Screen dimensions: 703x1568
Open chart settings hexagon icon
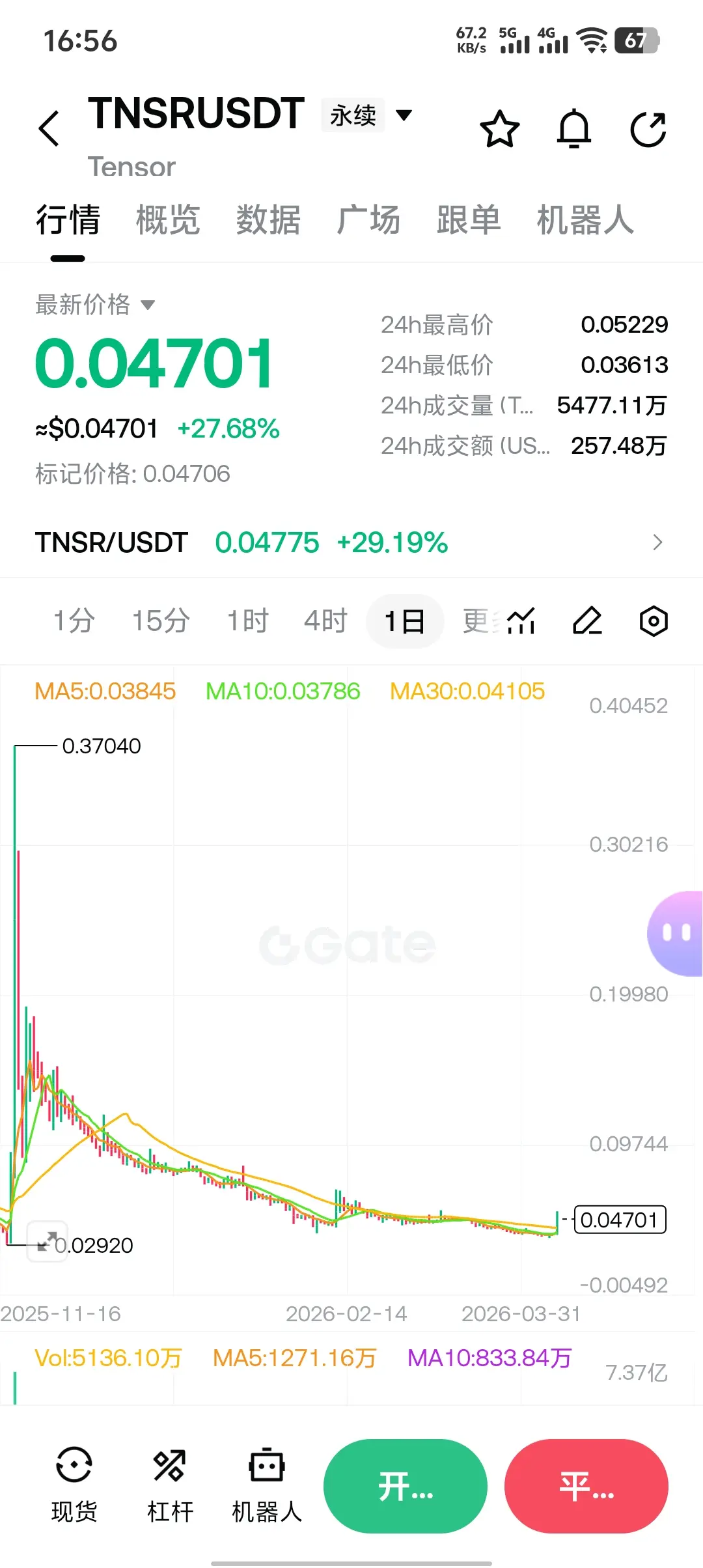pos(654,621)
